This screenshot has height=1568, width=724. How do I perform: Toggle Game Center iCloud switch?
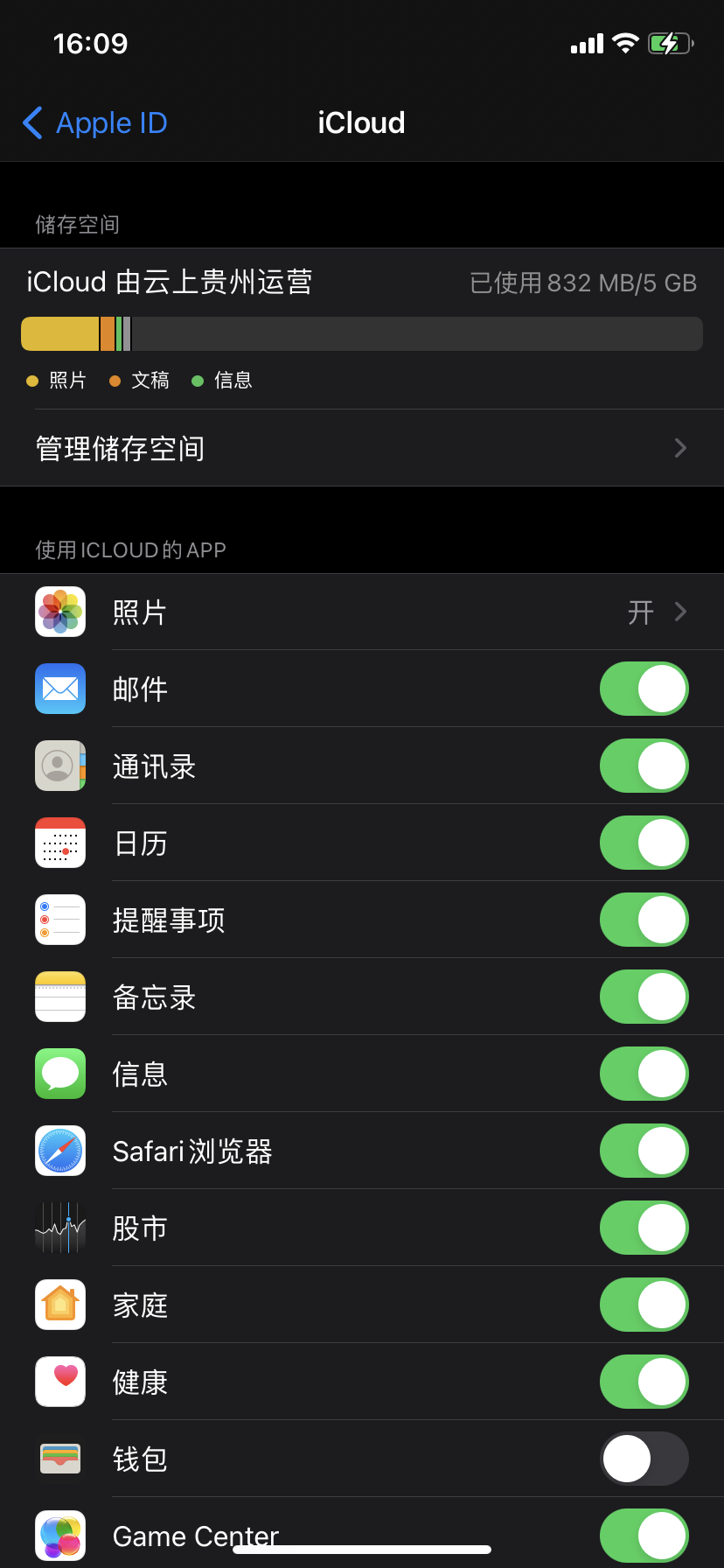point(644,1535)
